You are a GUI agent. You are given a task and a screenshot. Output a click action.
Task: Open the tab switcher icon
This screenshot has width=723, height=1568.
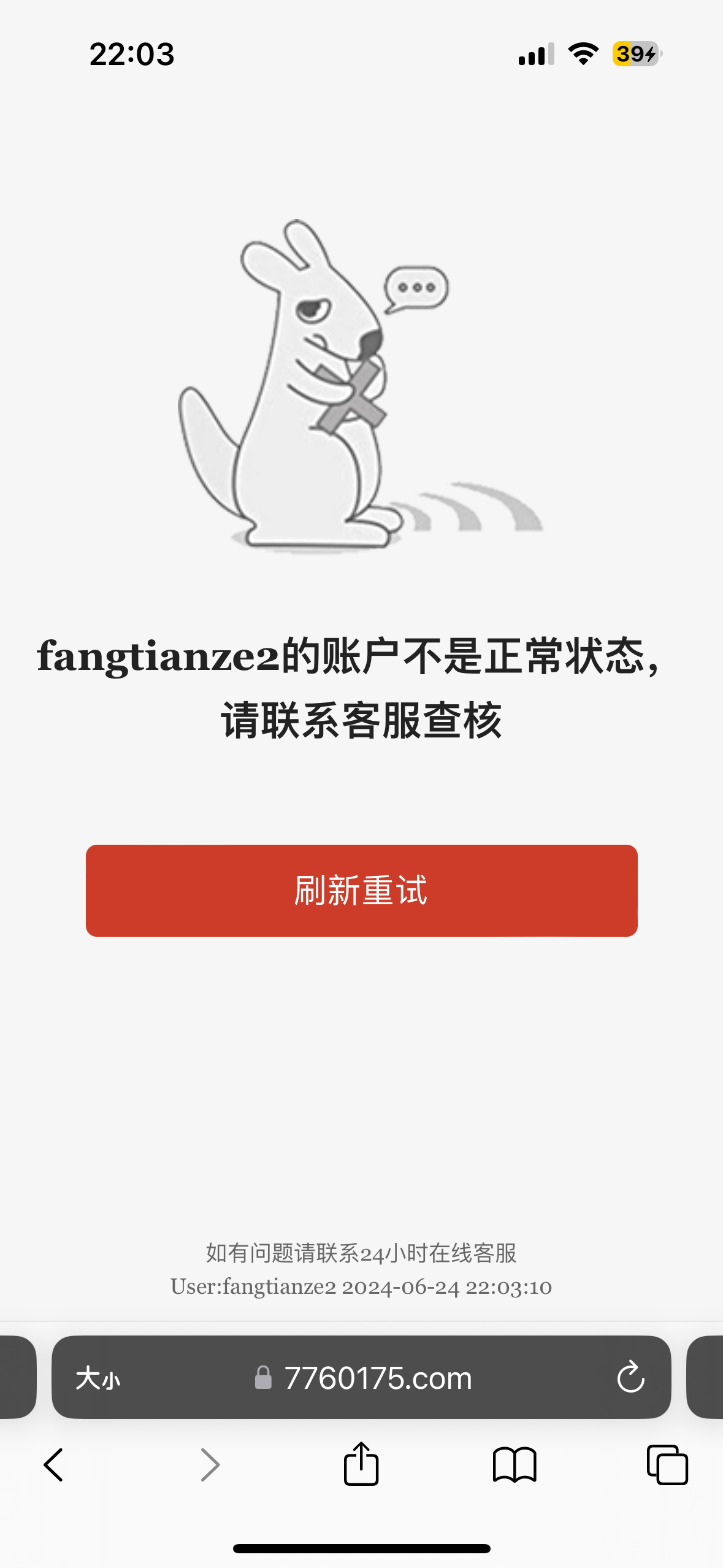pyautogui.click(x=668, y=1464)
